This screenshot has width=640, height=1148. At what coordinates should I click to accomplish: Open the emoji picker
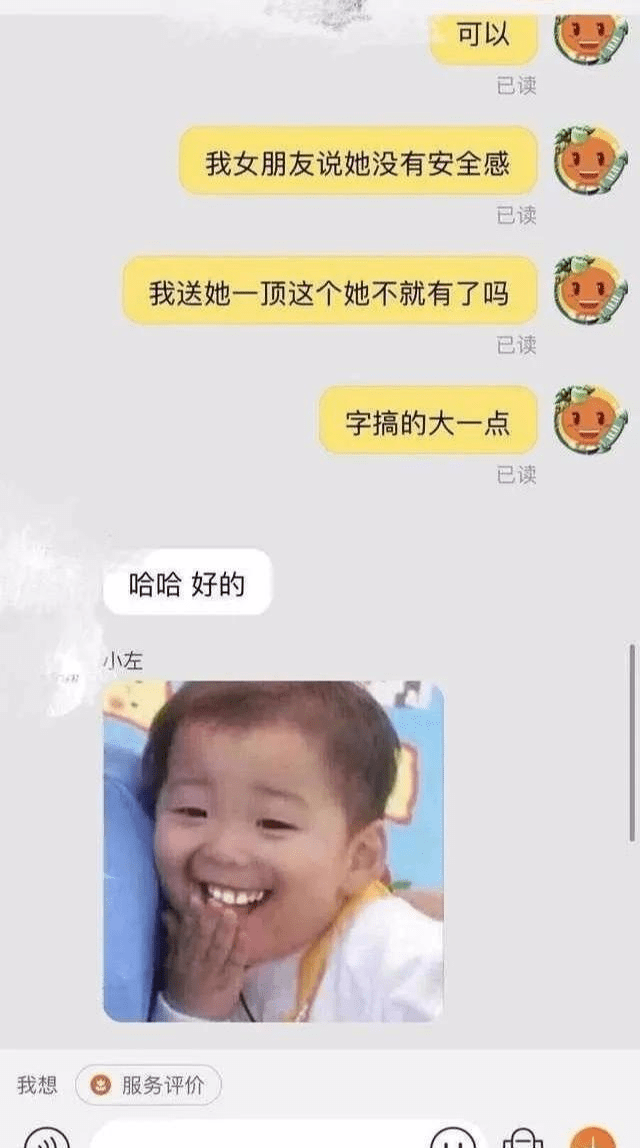(x=452, y=1138)
